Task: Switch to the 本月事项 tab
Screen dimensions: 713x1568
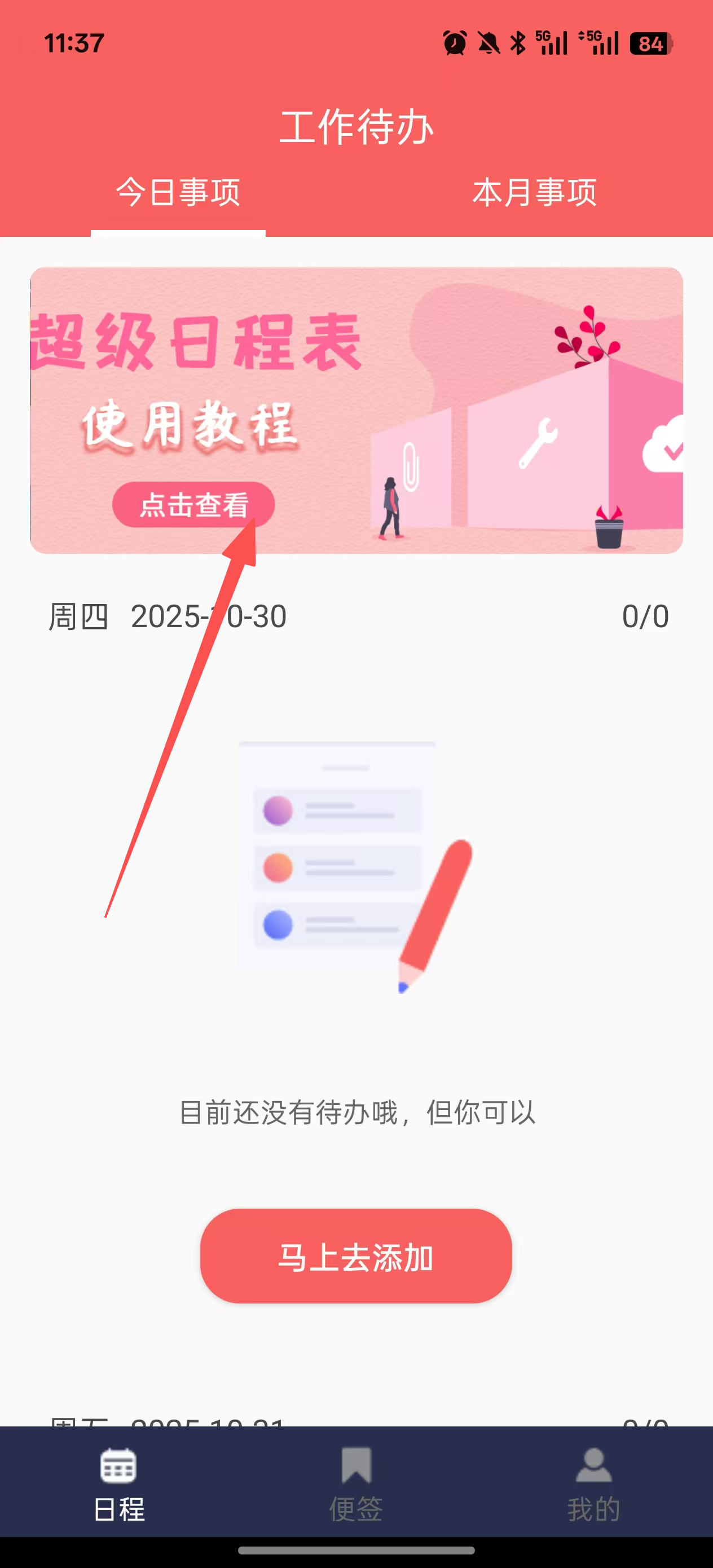Action: pyautogui.click(x=536, y=191)
